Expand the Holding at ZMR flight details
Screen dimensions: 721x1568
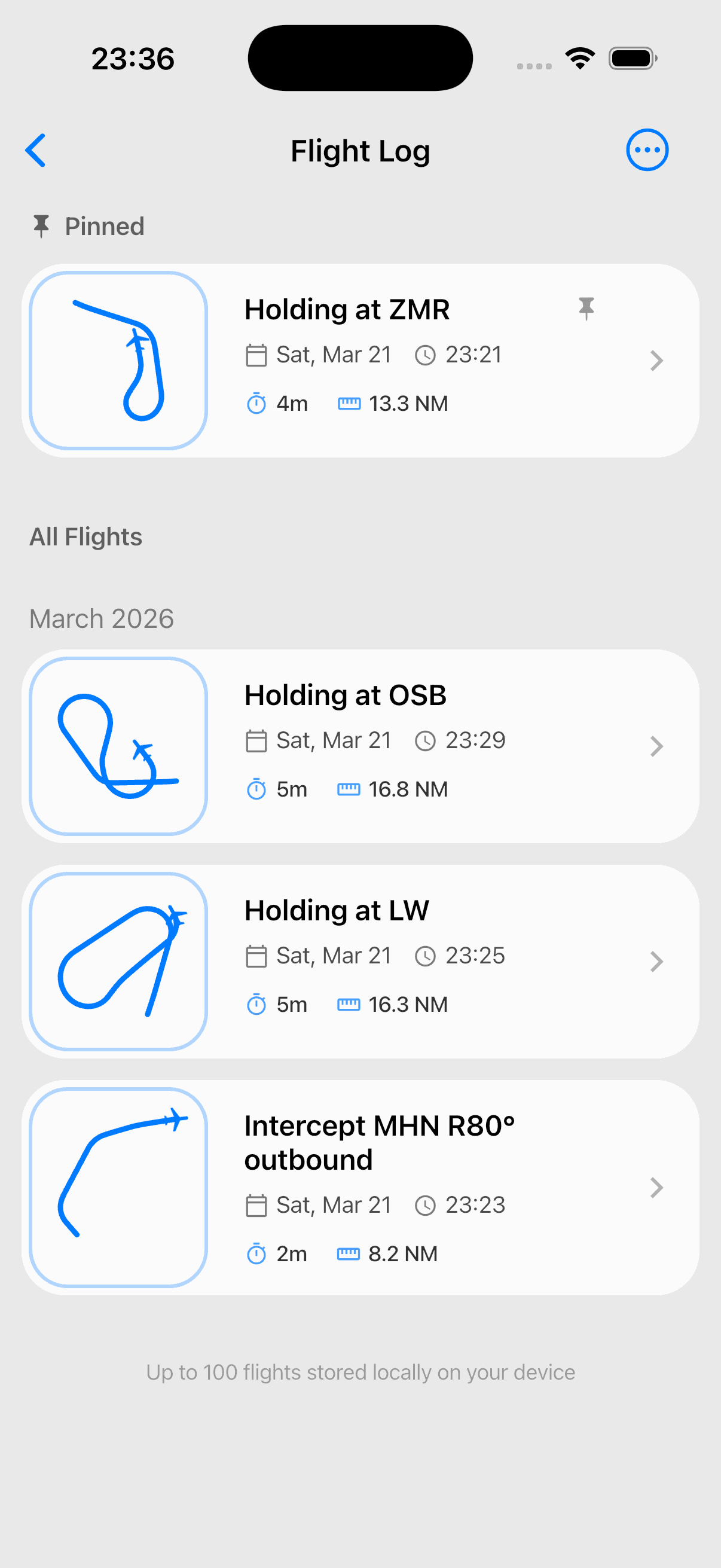[656, 361]
